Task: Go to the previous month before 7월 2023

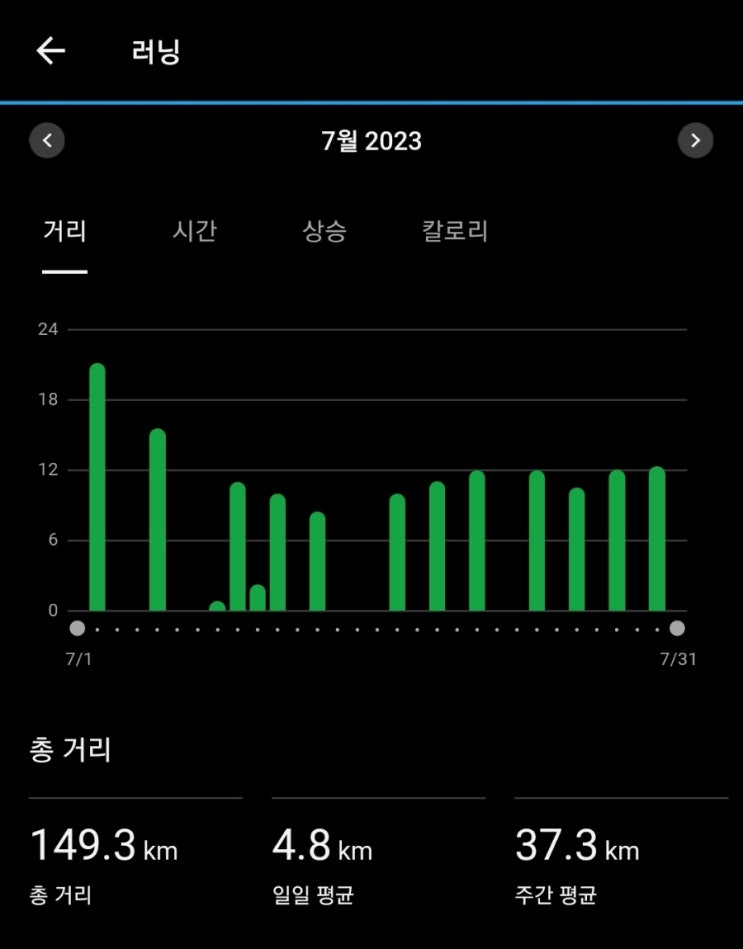Action: pyautogui.click(x=47, y=140)
